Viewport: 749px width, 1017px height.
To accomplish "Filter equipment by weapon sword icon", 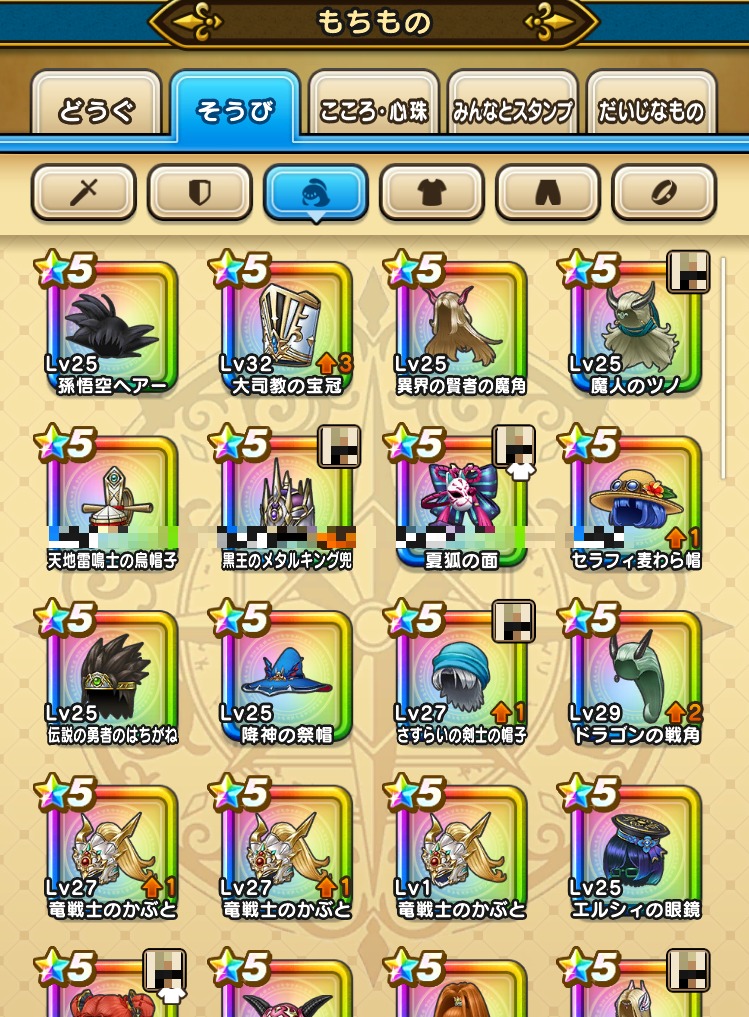I will pos(83,191).
